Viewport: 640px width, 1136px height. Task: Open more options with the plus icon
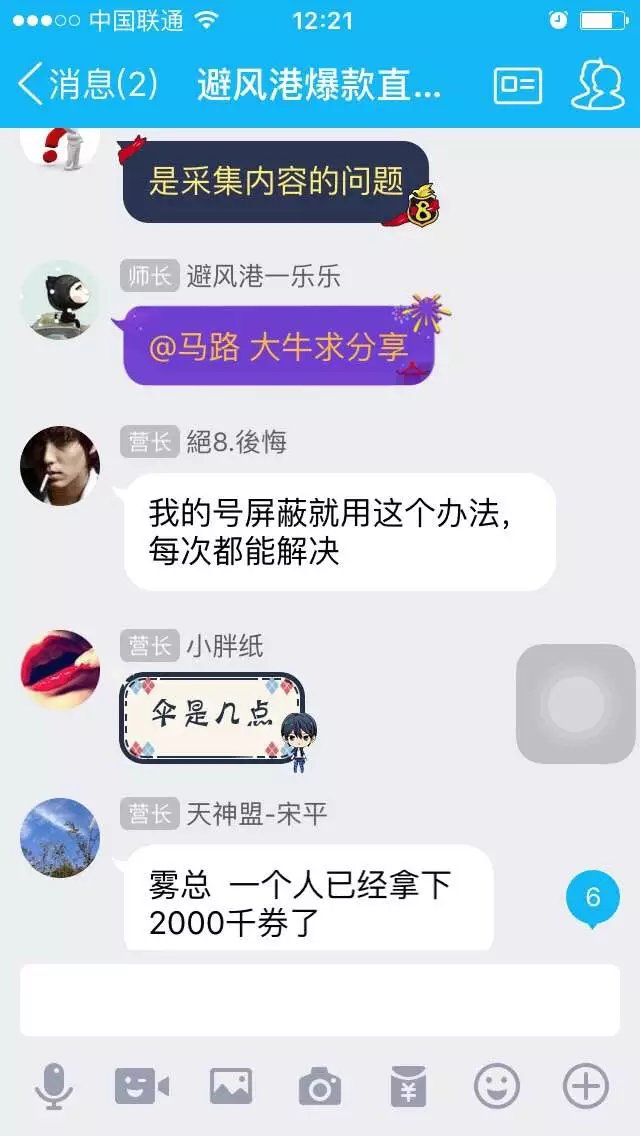585,1086
